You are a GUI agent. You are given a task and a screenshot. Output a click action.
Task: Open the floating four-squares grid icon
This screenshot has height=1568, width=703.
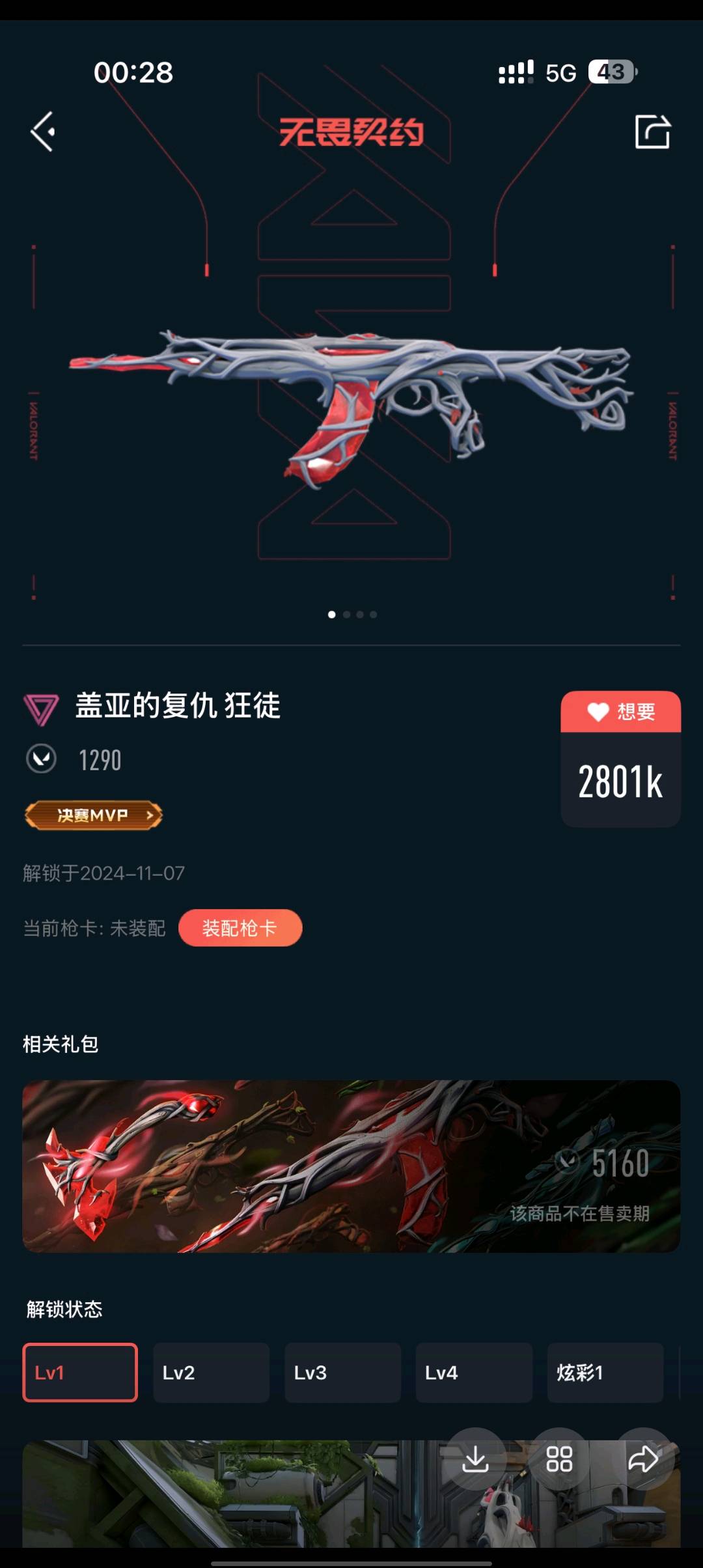click(559, 1459)
